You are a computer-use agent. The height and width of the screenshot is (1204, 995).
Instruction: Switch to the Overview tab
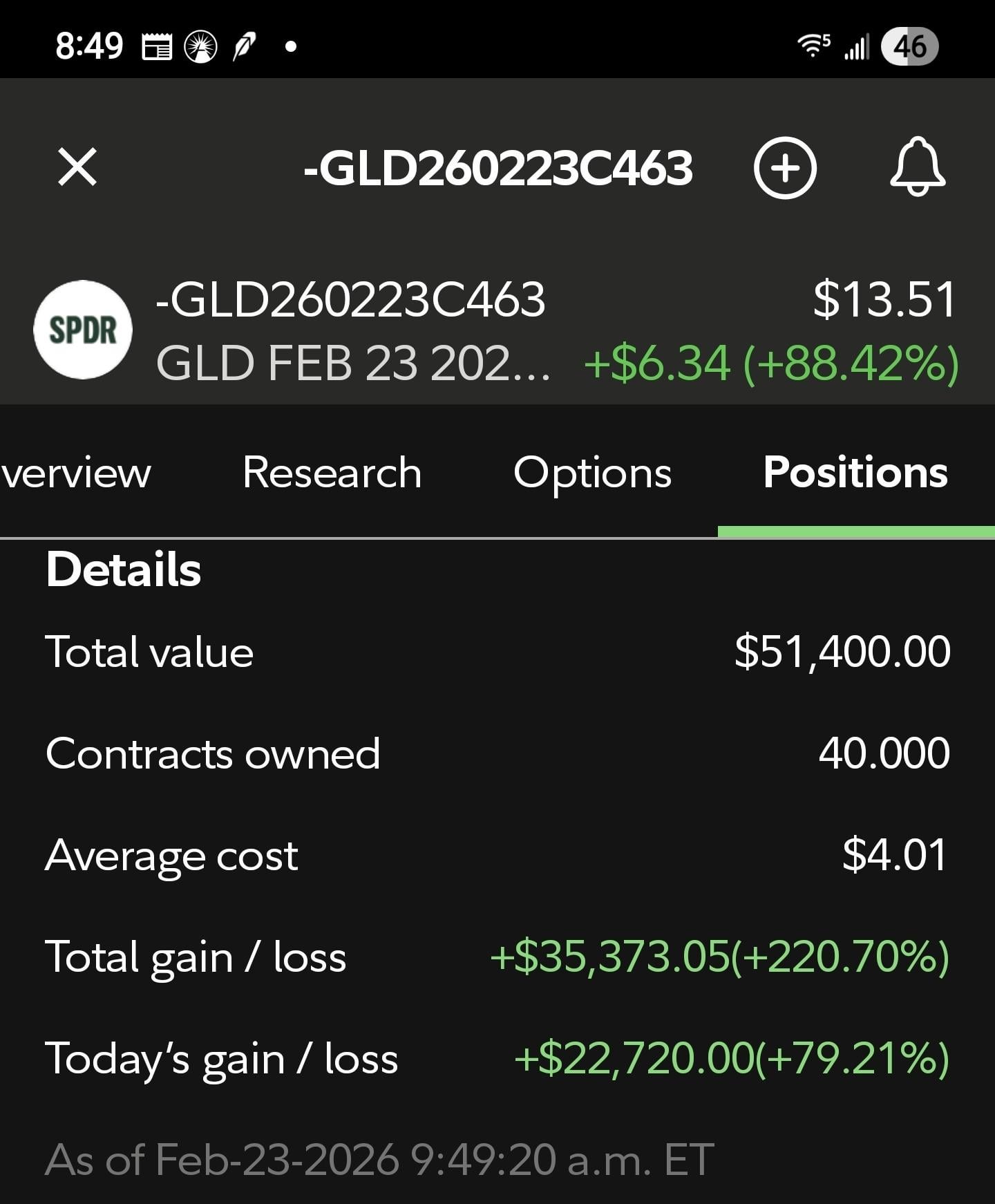[x=76, y=473]
